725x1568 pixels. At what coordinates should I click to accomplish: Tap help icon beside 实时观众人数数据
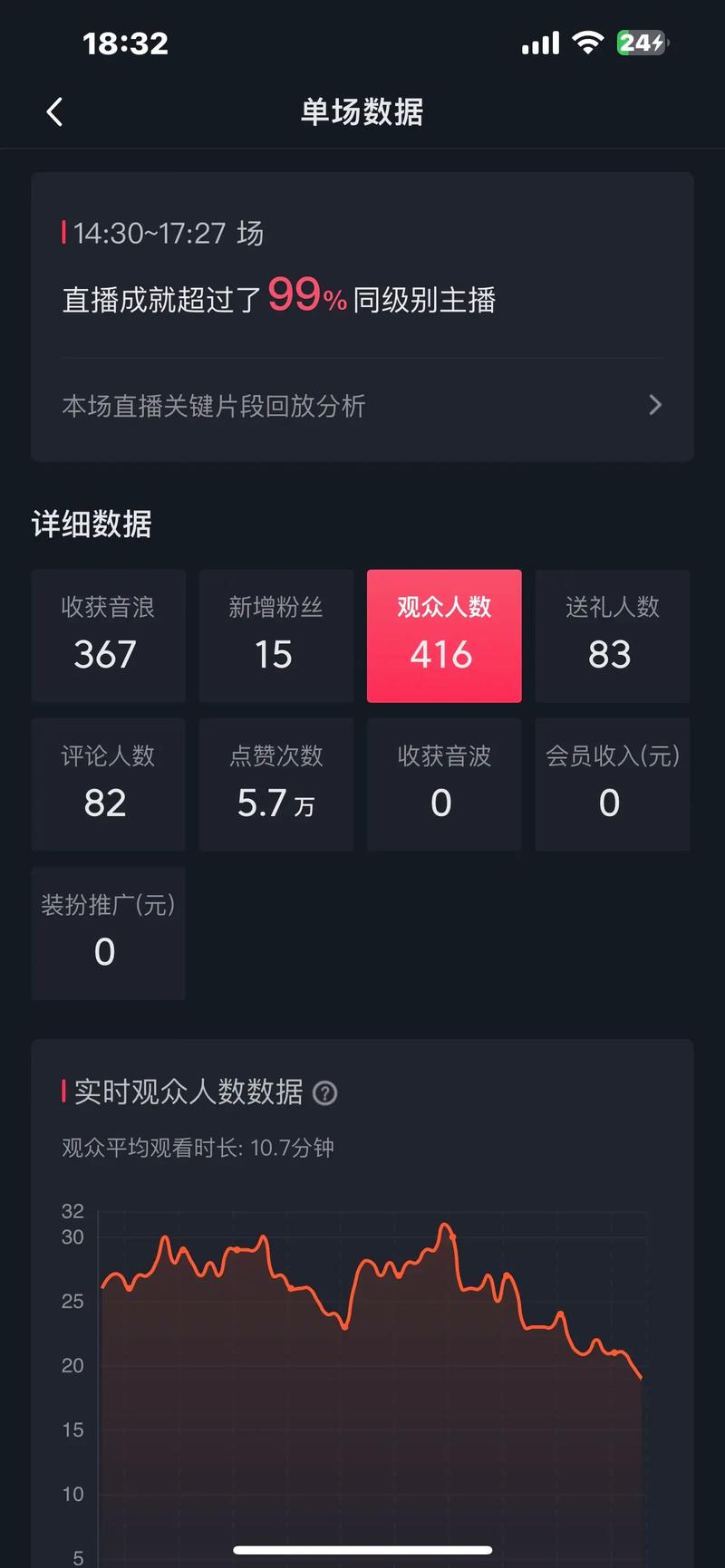[x=324, y=1093]
